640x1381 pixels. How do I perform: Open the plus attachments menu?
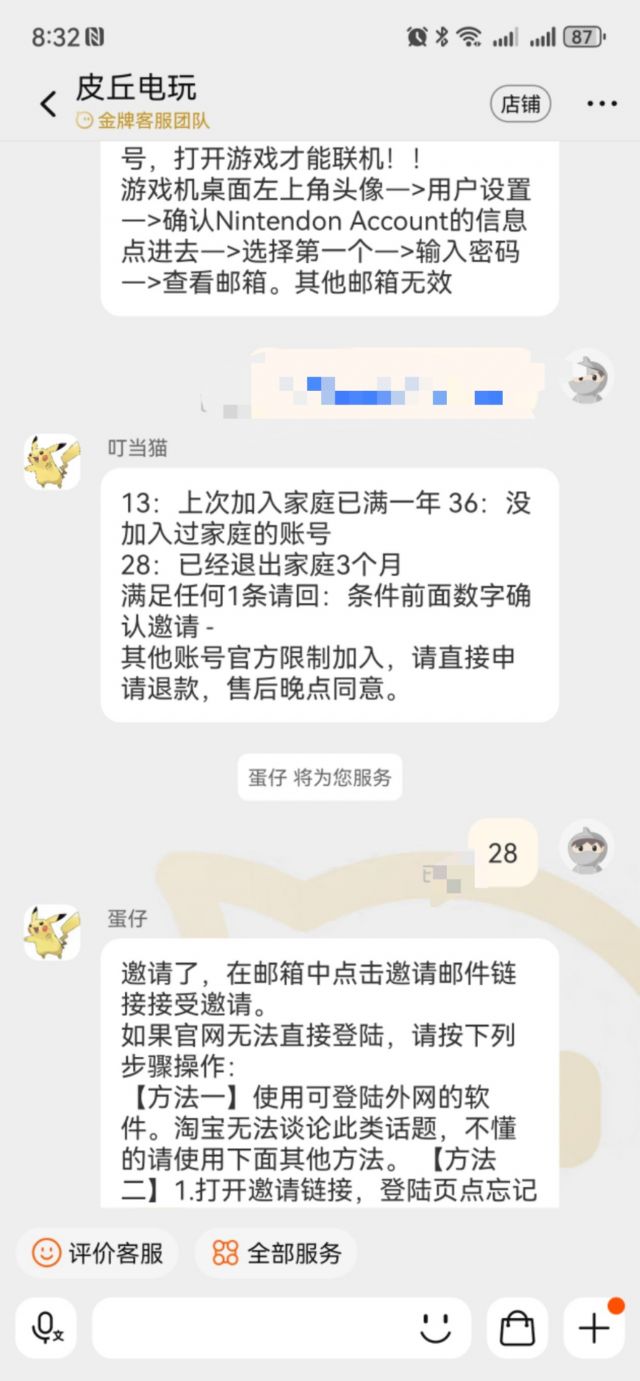click(594, 1328)
